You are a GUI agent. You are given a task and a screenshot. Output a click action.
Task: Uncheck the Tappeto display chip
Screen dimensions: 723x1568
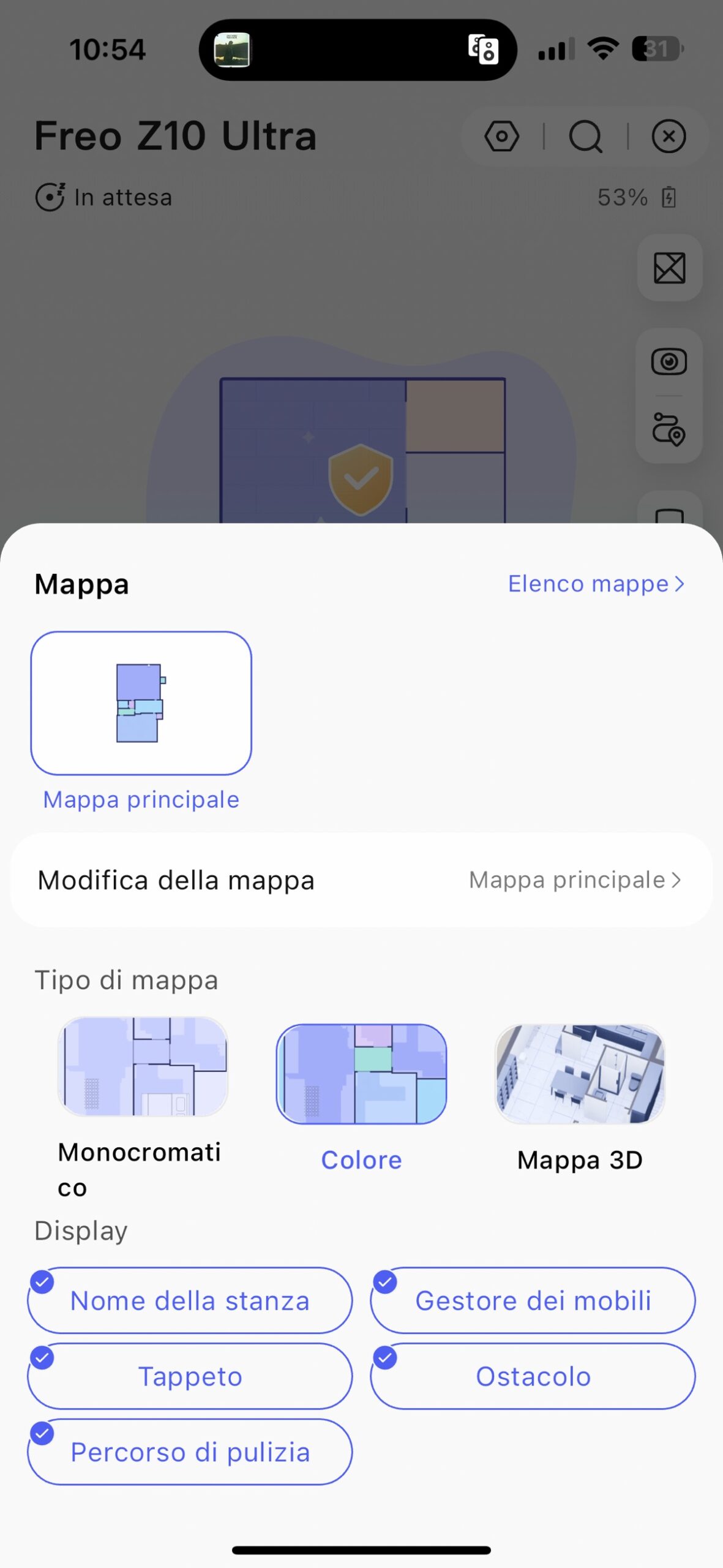[190, 1376]
